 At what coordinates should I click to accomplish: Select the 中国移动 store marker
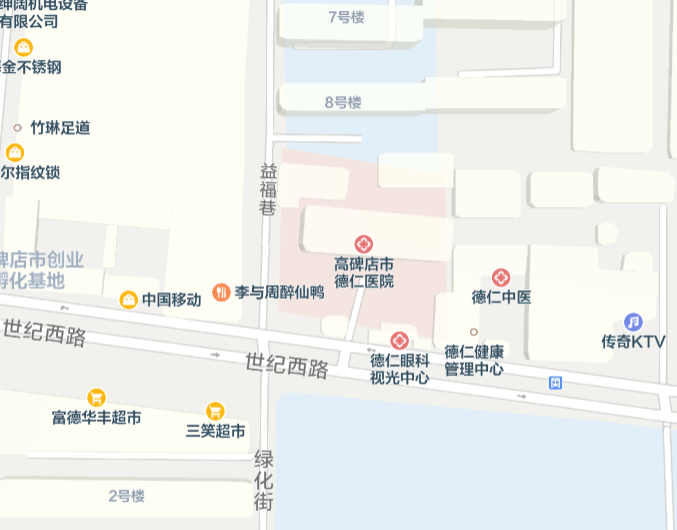(x=128, y=299)
